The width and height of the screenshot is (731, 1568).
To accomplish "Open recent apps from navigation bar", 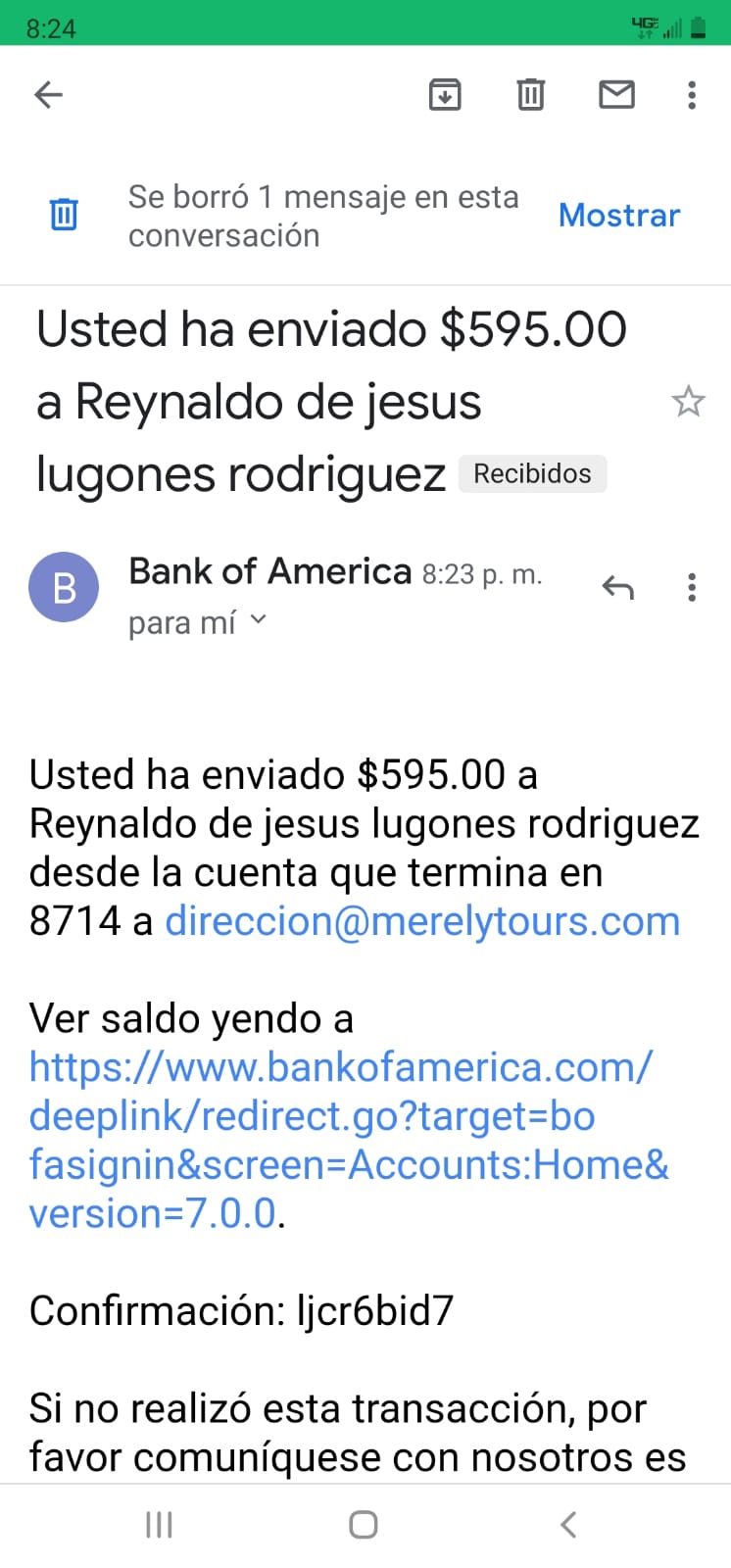I will pyautogui.click(x=159, y=1524).
